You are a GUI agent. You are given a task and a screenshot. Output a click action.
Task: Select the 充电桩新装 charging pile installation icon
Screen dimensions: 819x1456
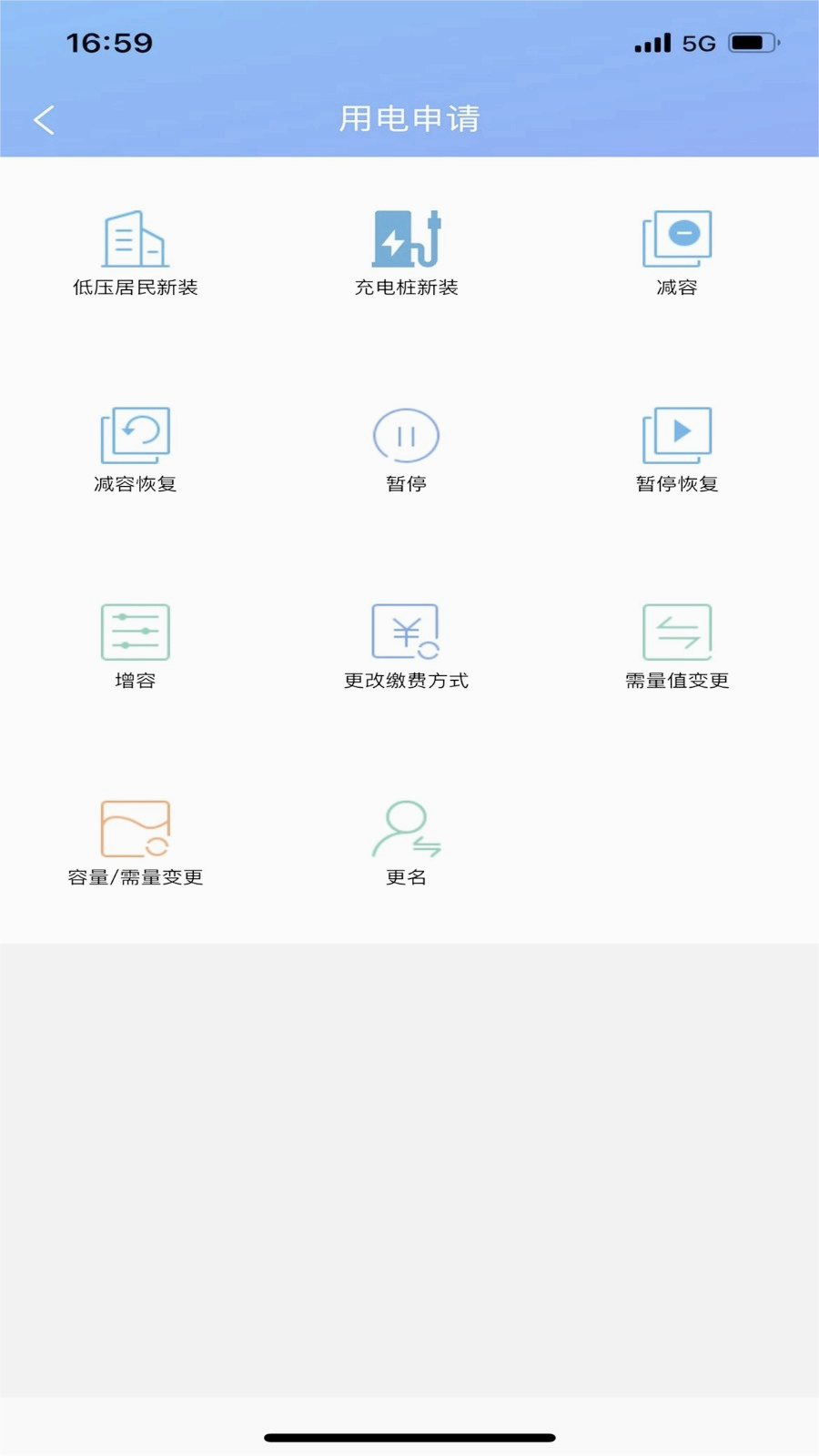[407, 238]
